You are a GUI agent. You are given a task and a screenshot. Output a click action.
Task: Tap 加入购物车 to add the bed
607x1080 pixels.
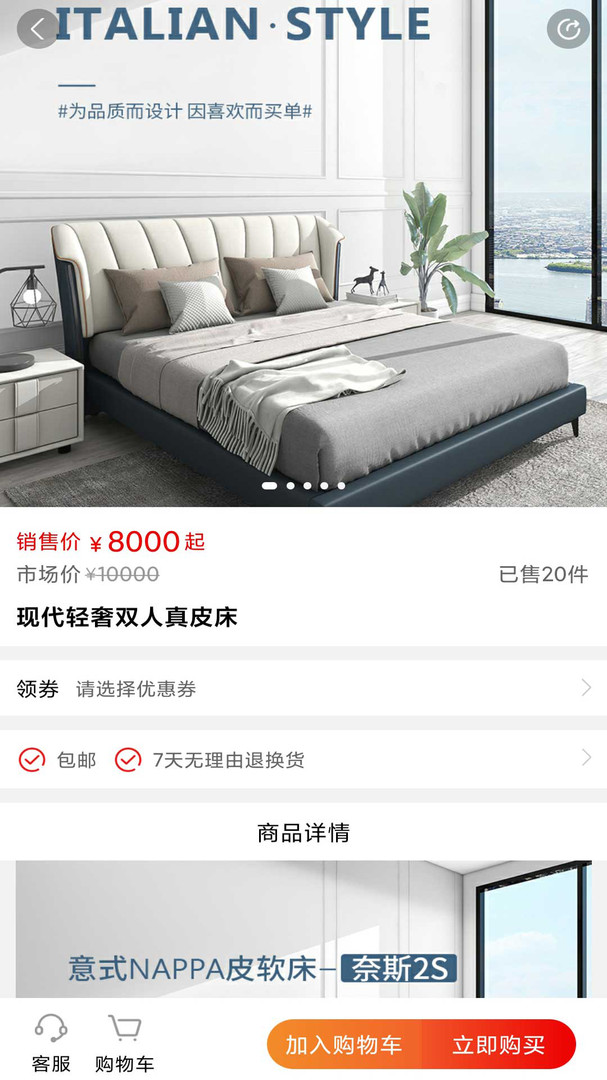[344, 1045]
